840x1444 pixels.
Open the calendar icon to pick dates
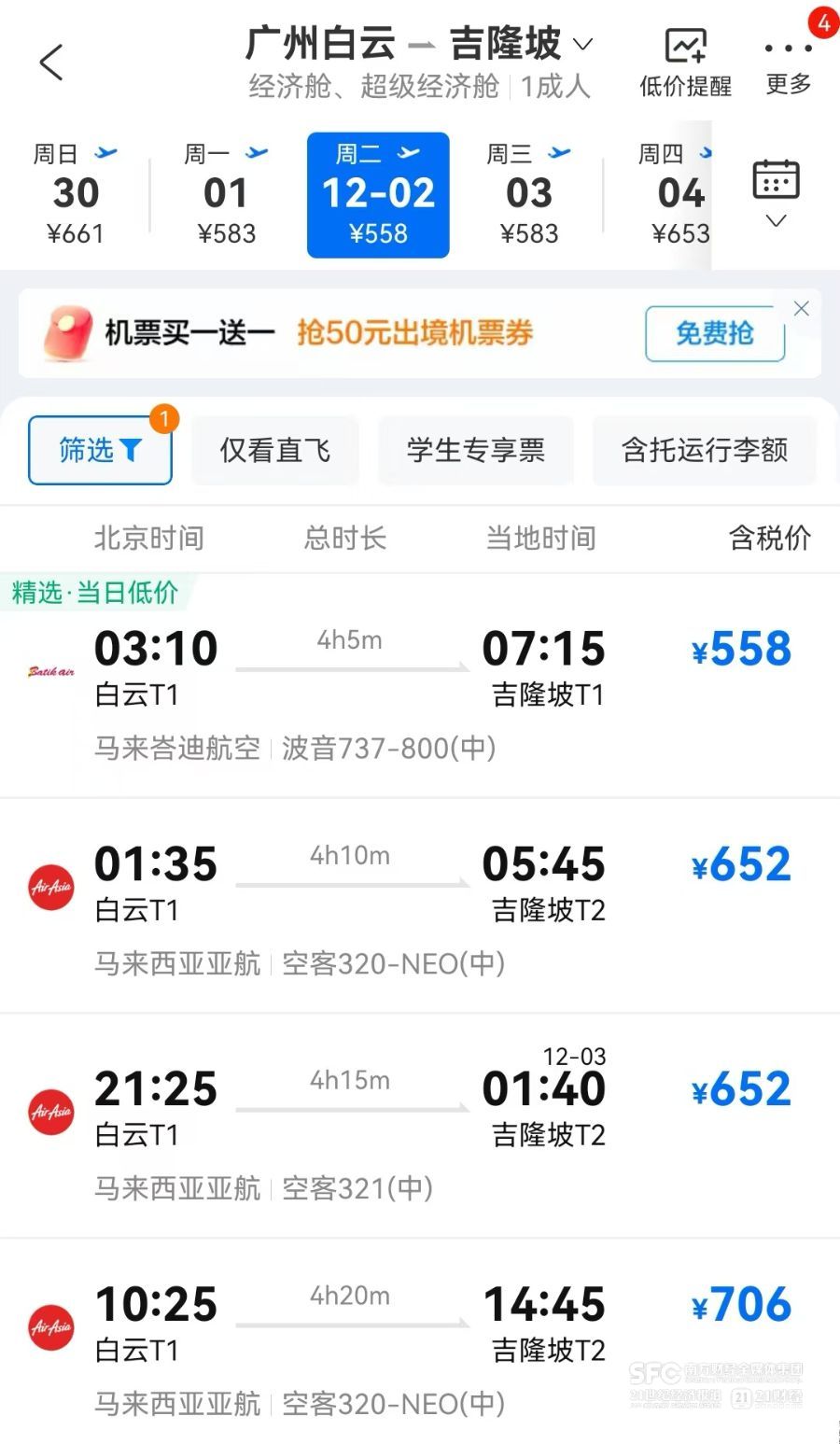[x=776, y=180]
